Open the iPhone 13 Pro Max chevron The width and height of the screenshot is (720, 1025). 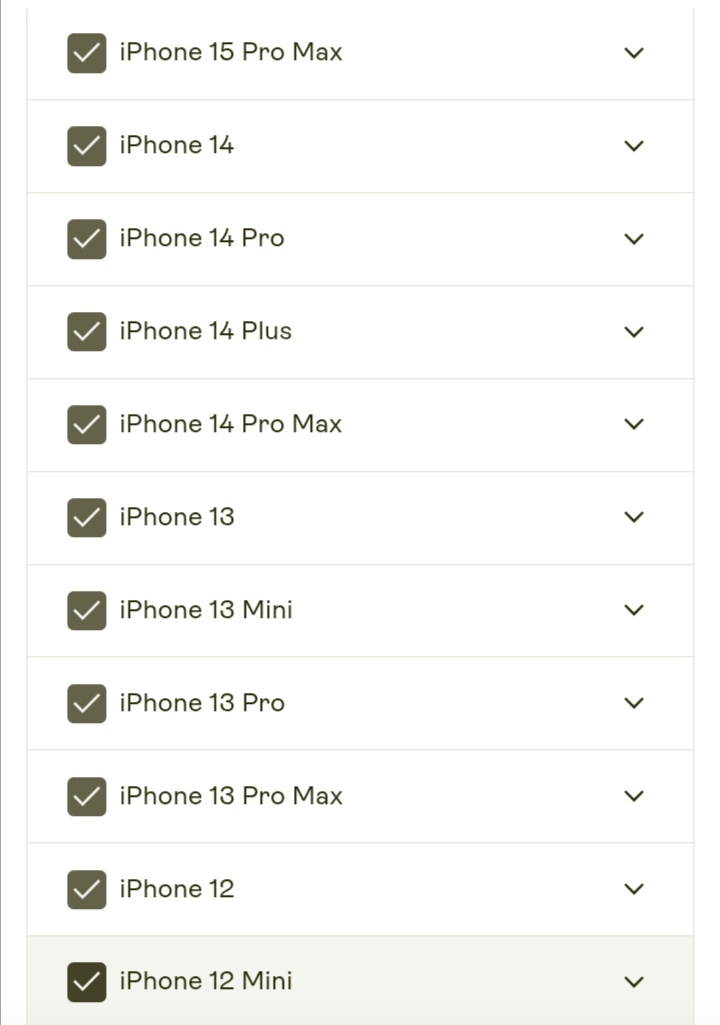point(633,797)
